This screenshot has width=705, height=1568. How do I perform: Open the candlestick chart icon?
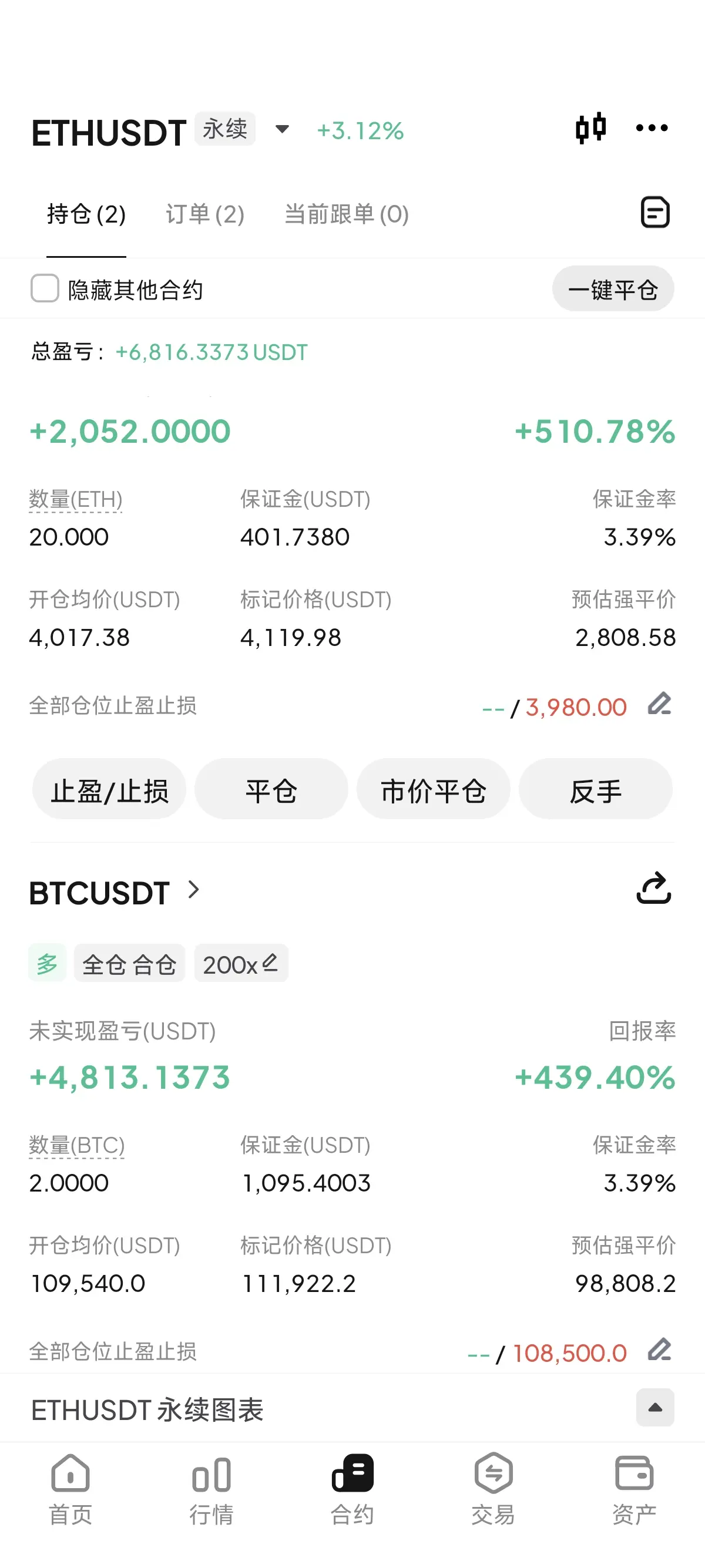click(x=590, y=129)
